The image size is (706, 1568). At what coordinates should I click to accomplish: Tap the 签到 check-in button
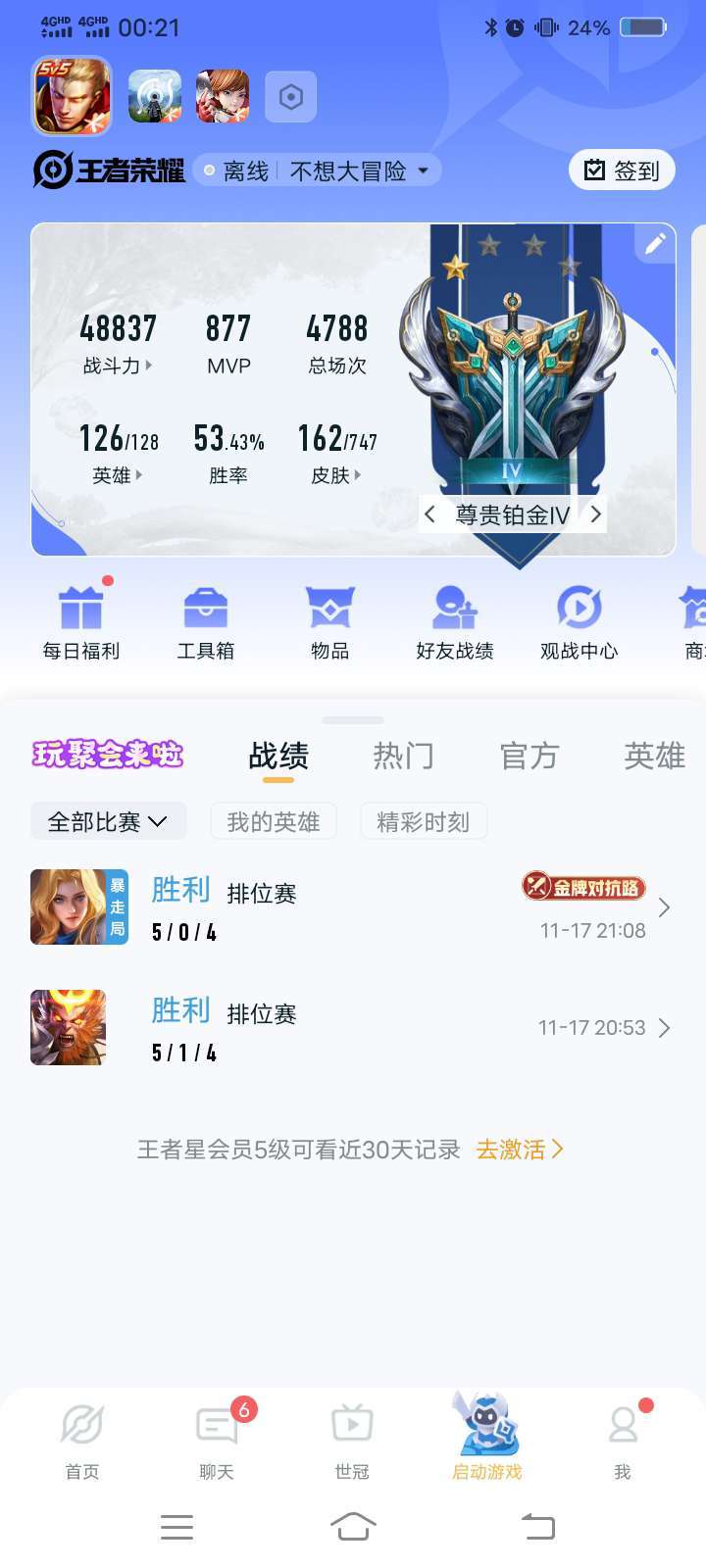(622, 171)
